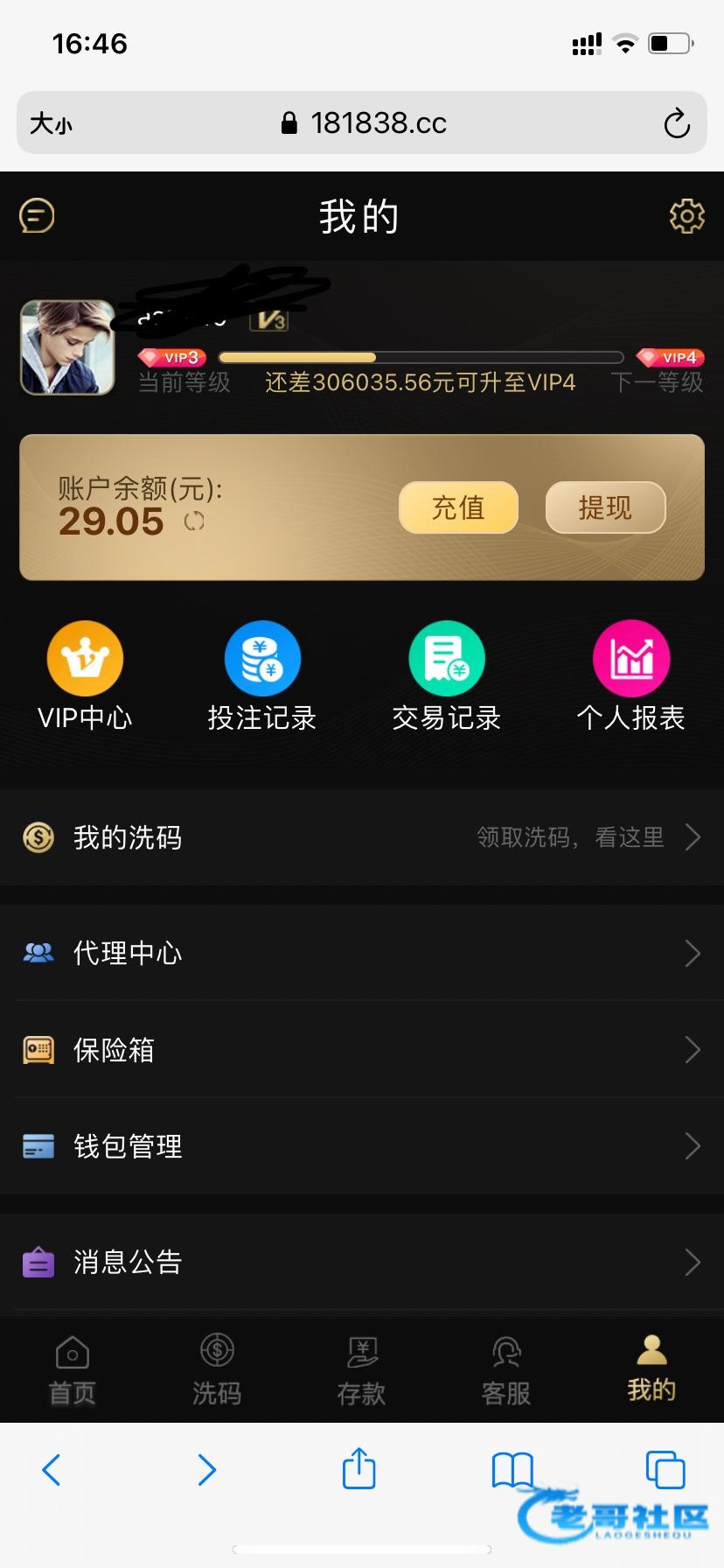Open the 我的洗码 row

[362, 837]
